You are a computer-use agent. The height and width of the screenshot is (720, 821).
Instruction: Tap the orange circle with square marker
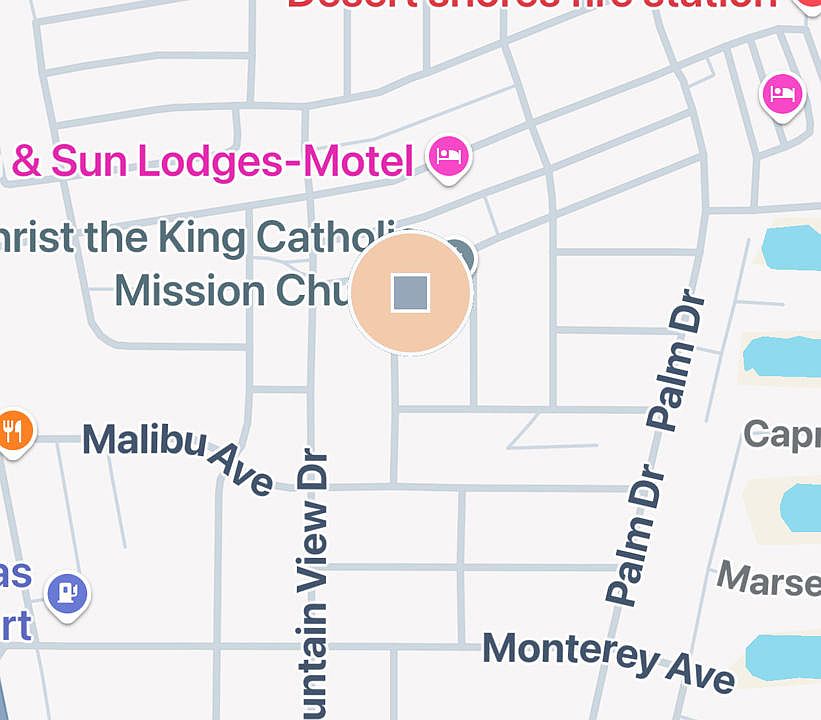click(410, 293)
